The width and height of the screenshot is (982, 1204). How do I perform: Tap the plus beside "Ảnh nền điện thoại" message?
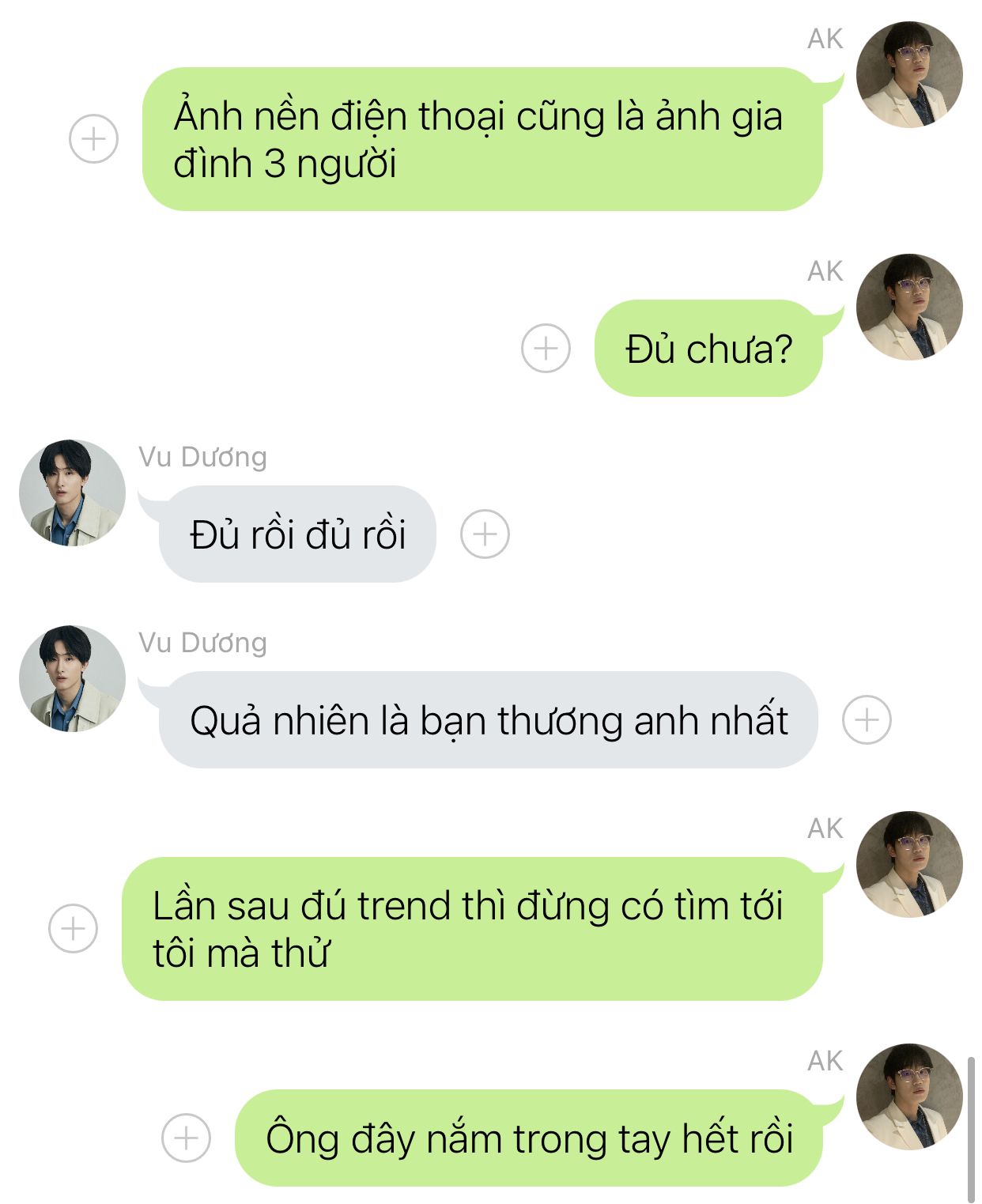[93, 139]
